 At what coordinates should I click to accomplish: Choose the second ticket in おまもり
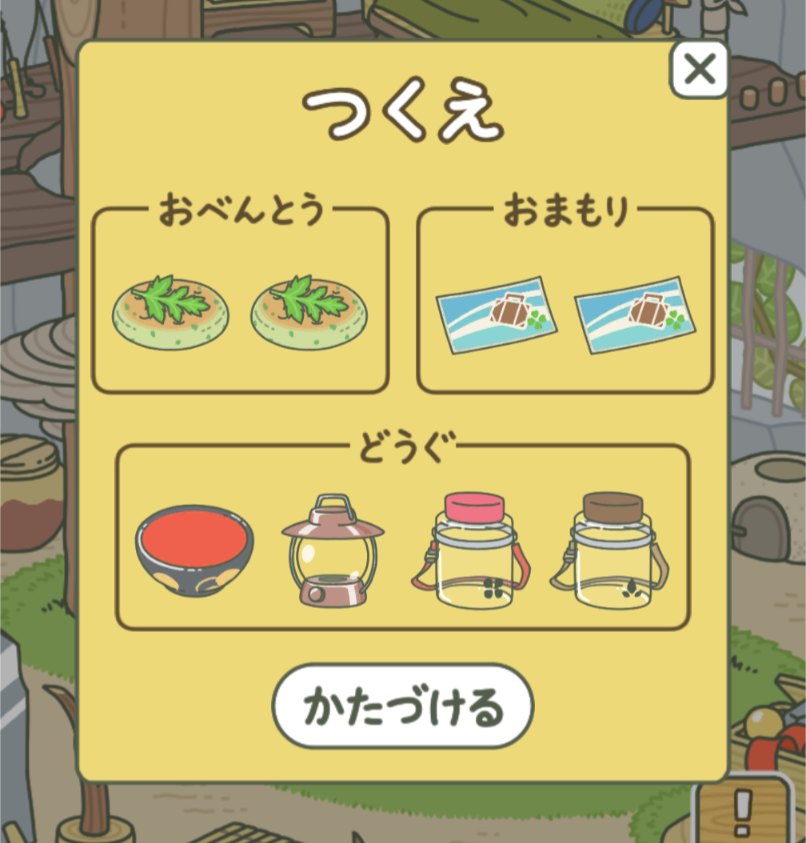coord(636,315)
